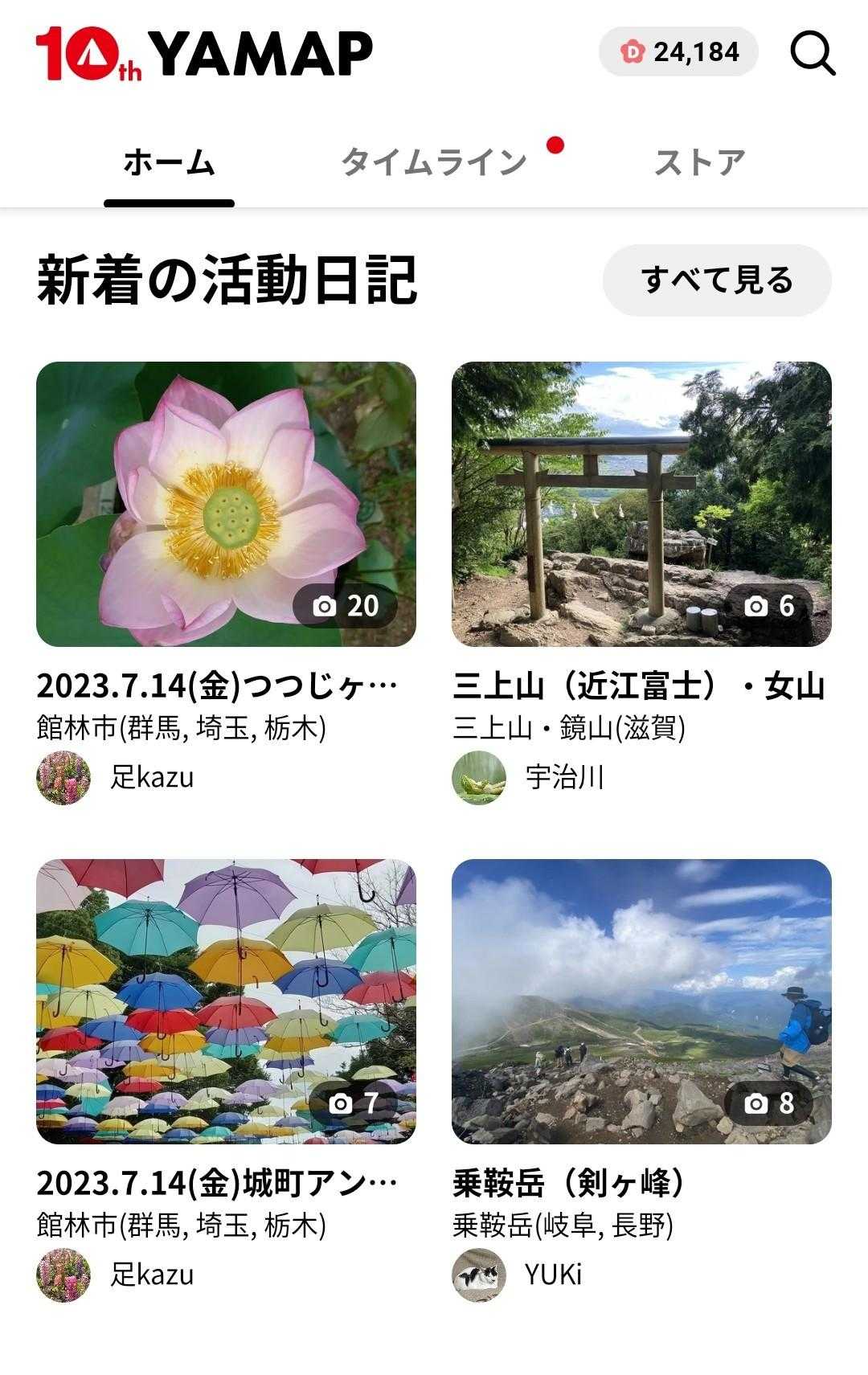Switch to the ストア tab
Screen dimensions: 868x1375
(699, 162)
